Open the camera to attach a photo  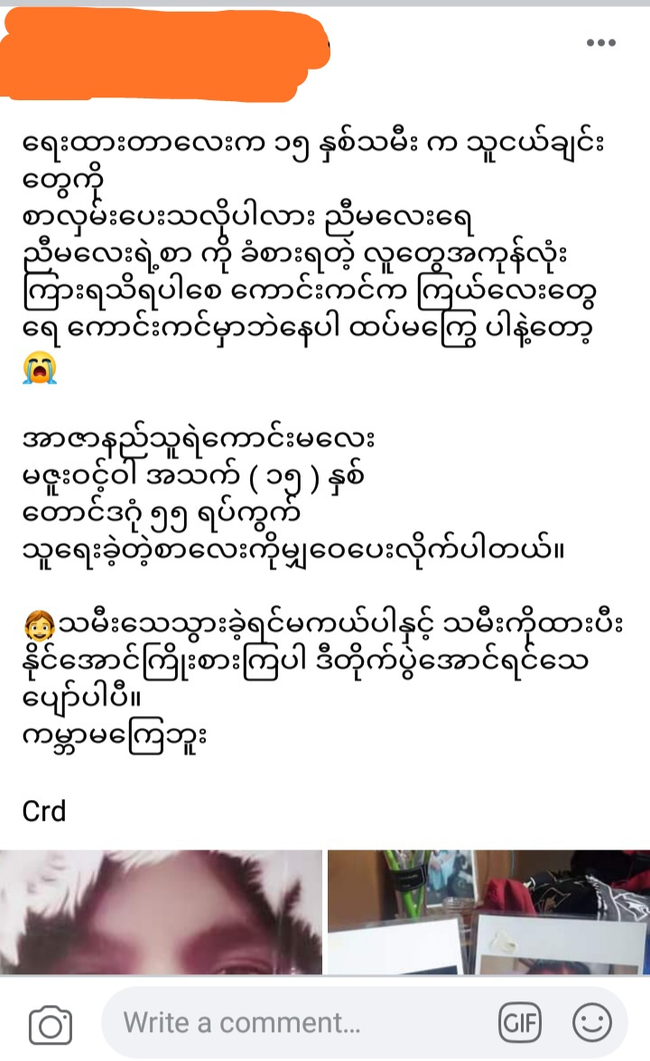pos(50,1024)
